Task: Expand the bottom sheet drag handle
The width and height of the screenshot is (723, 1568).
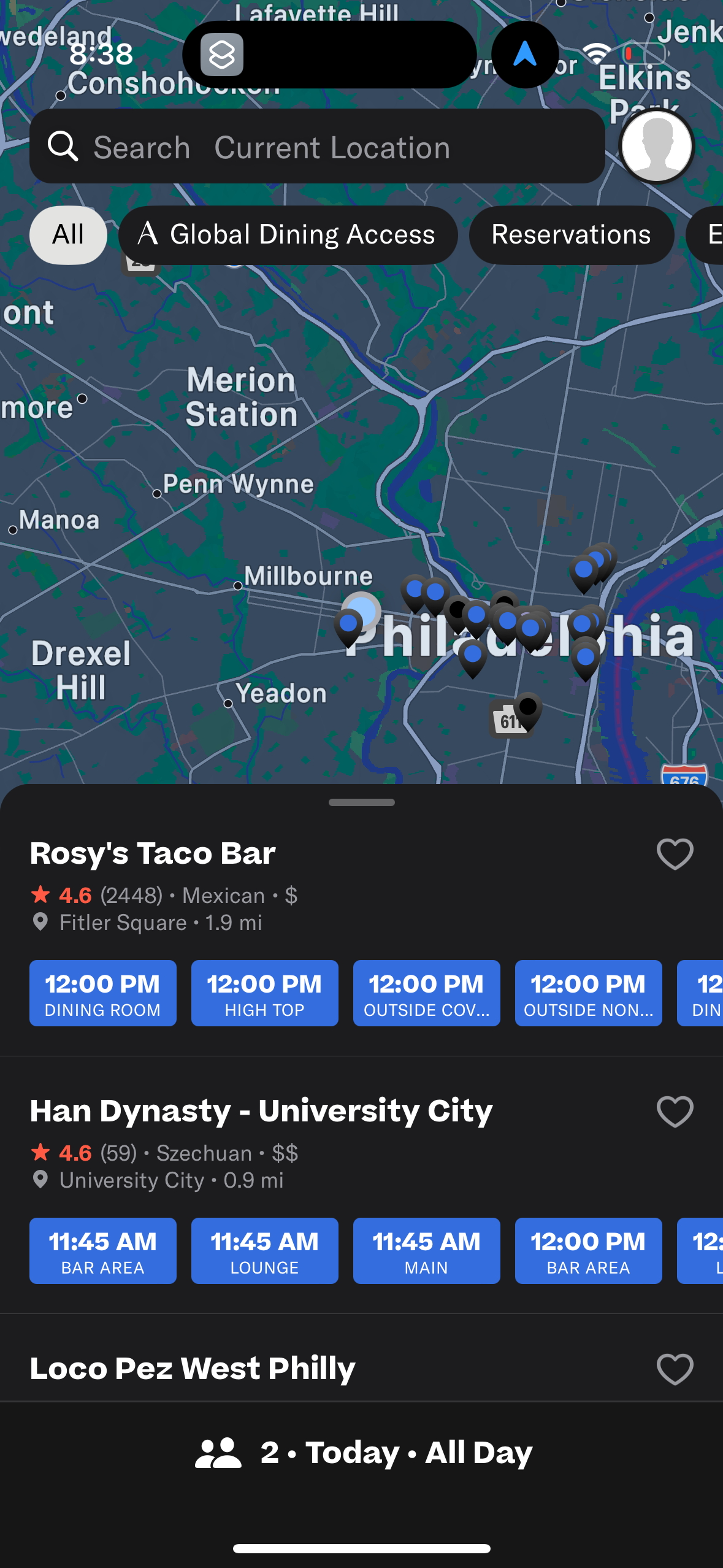Action: 361,801
